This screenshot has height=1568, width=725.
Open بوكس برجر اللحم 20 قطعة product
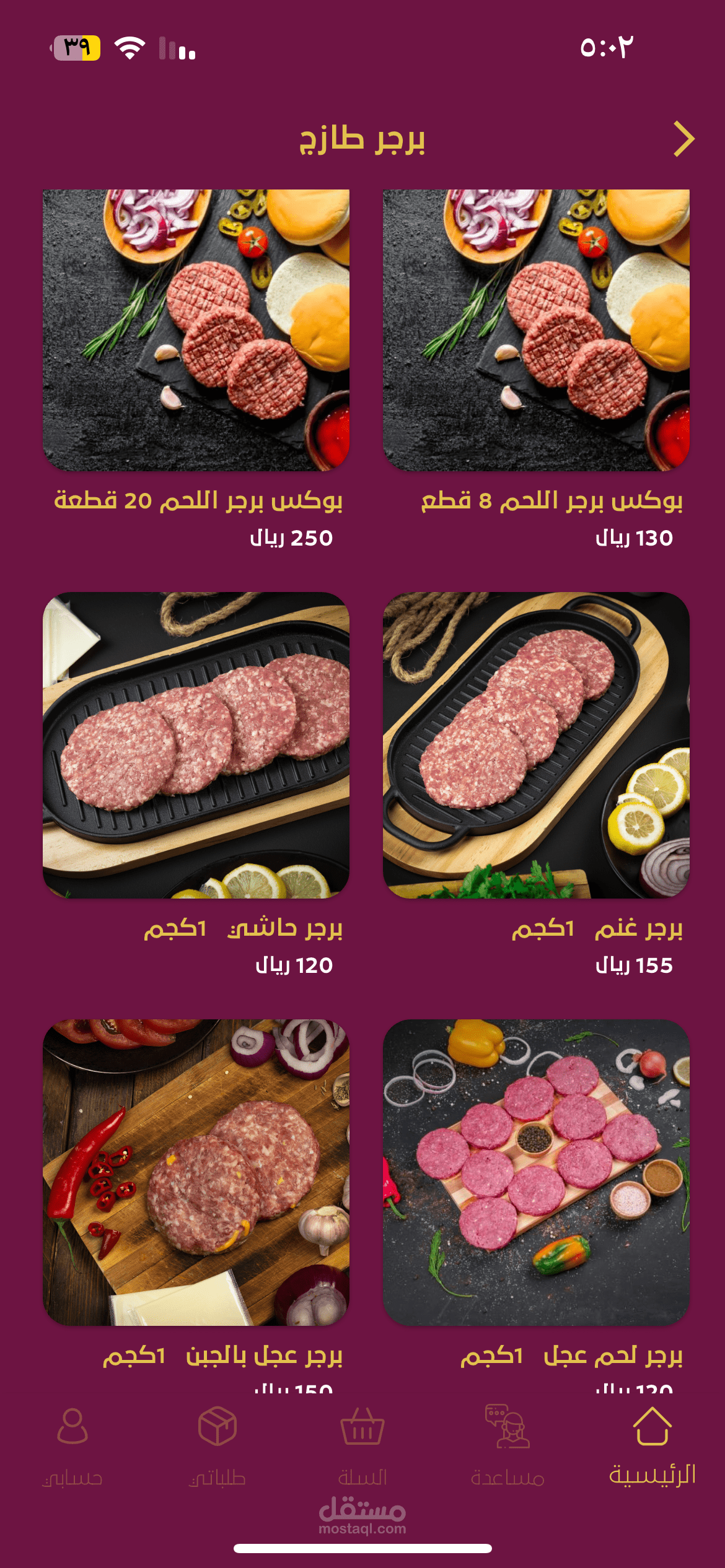(196, 330)
